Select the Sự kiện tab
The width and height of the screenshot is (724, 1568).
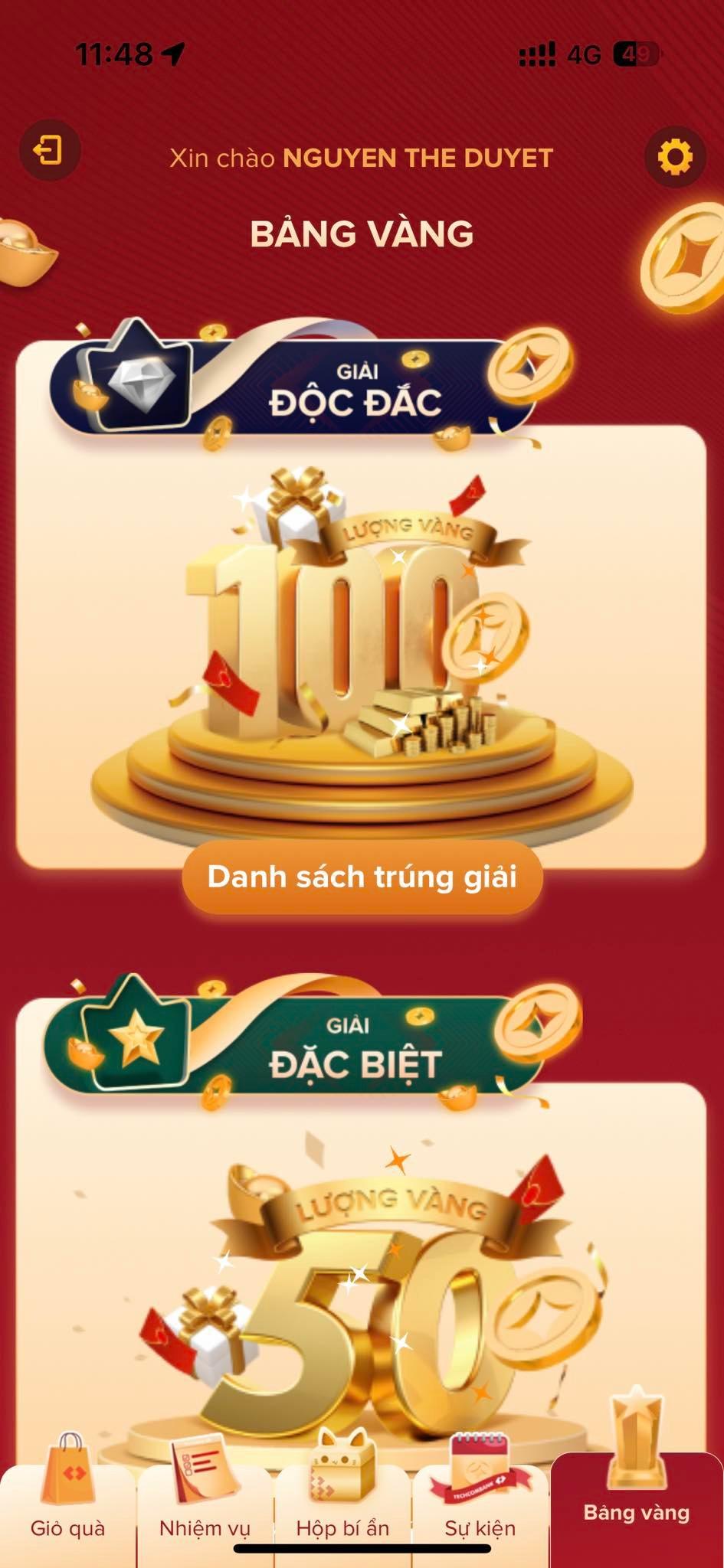480,1501
